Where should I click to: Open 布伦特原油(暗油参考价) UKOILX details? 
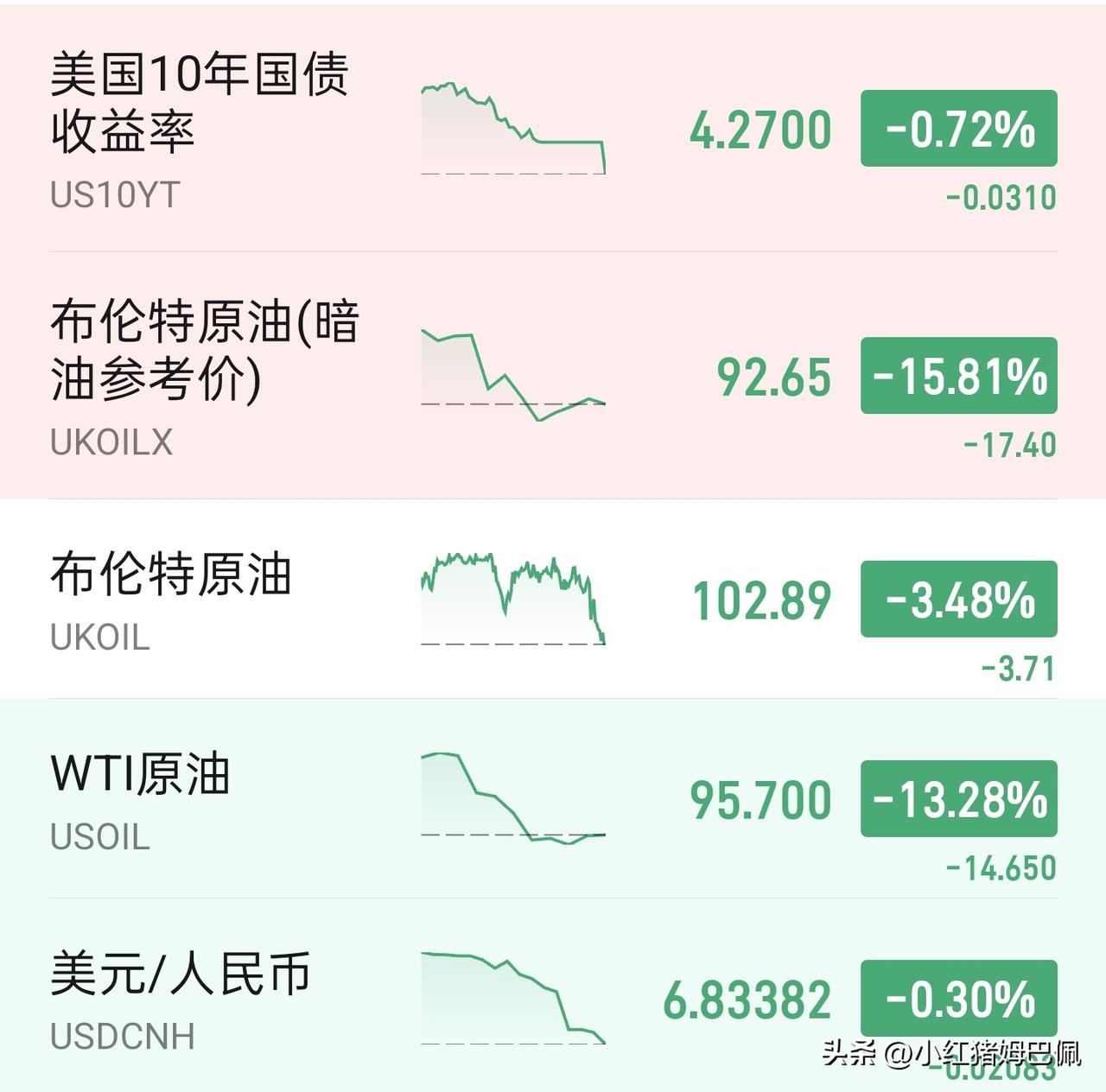tap(553, 375)
